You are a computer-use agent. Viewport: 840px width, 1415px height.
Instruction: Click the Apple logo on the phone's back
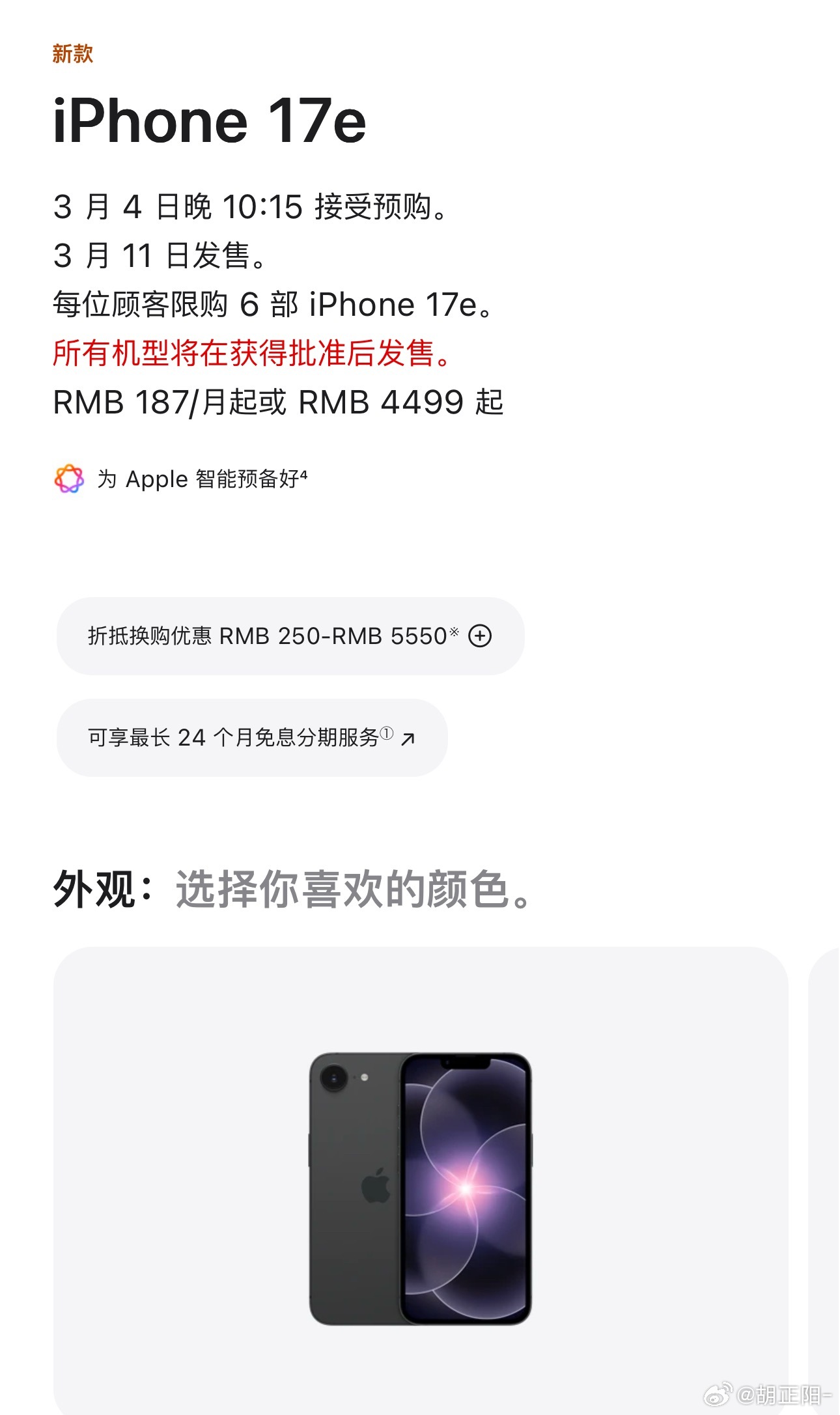click(376, 1186)
